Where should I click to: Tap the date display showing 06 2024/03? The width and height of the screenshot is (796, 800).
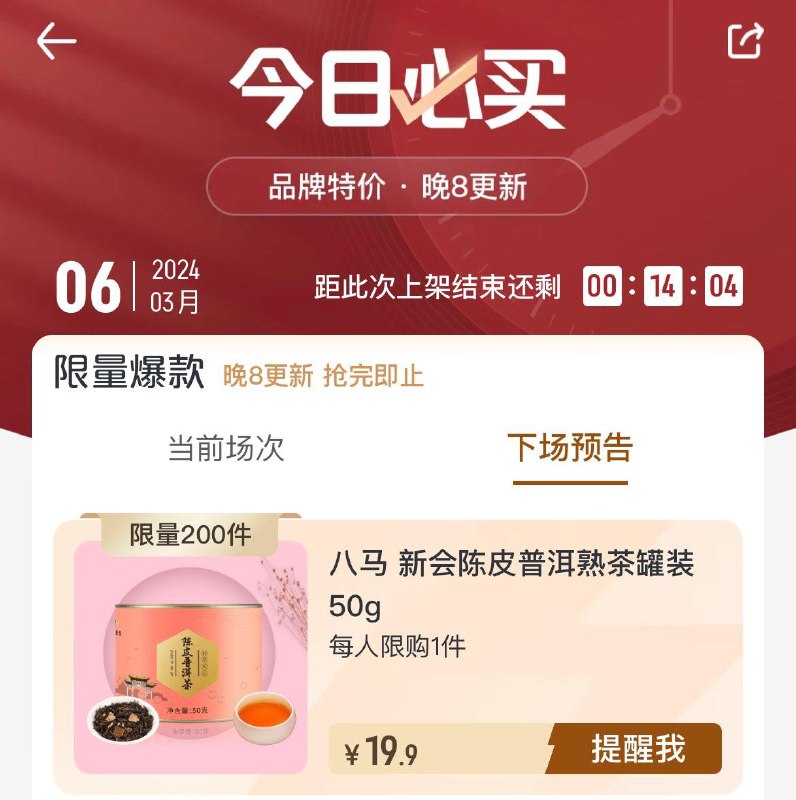[x=130, y=283]
